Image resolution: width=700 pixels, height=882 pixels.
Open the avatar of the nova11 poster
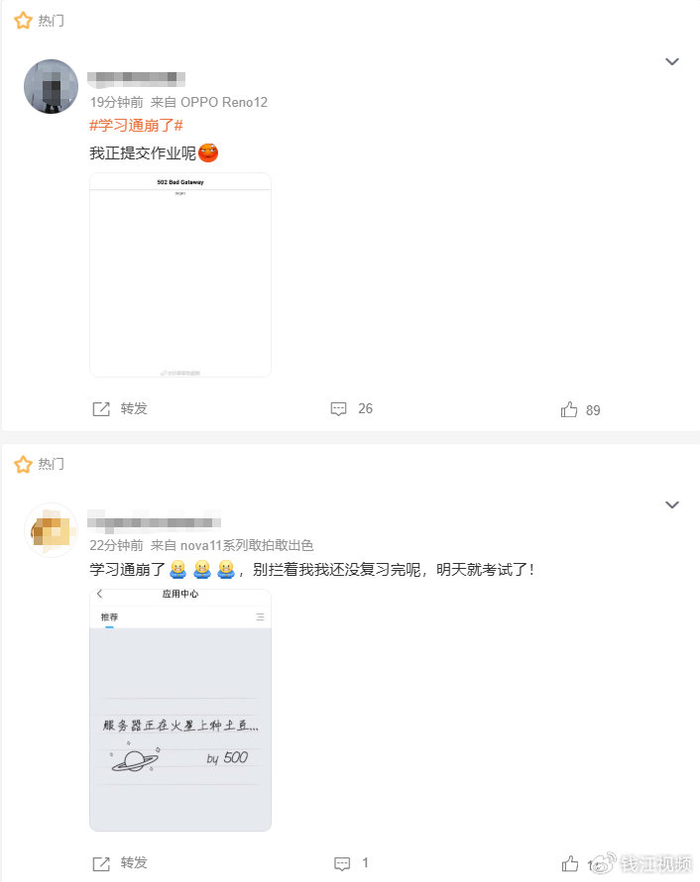point(51,530)
